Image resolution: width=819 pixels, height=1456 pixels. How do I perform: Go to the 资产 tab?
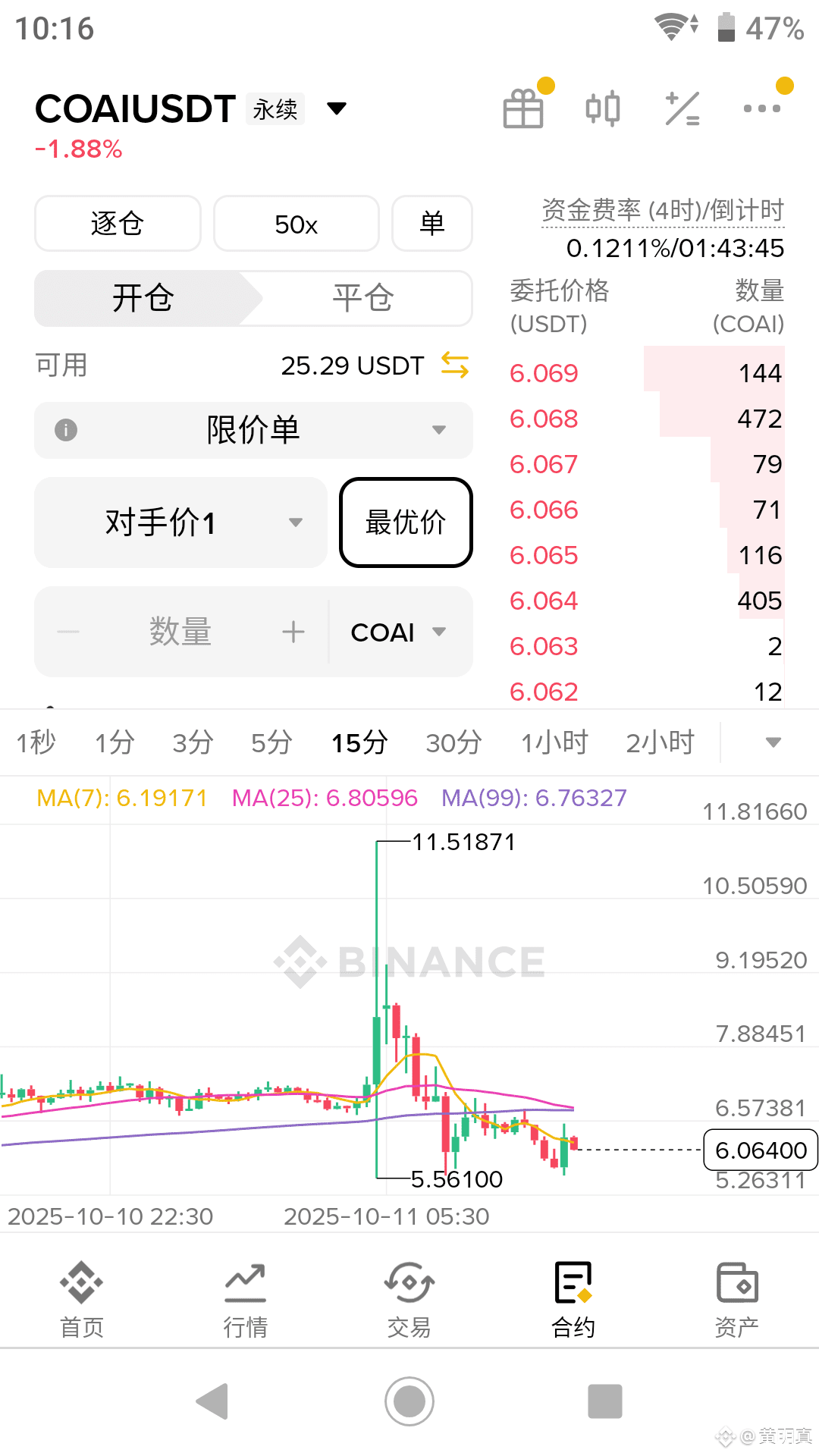pyautogui.click(x=736, y=1296)
